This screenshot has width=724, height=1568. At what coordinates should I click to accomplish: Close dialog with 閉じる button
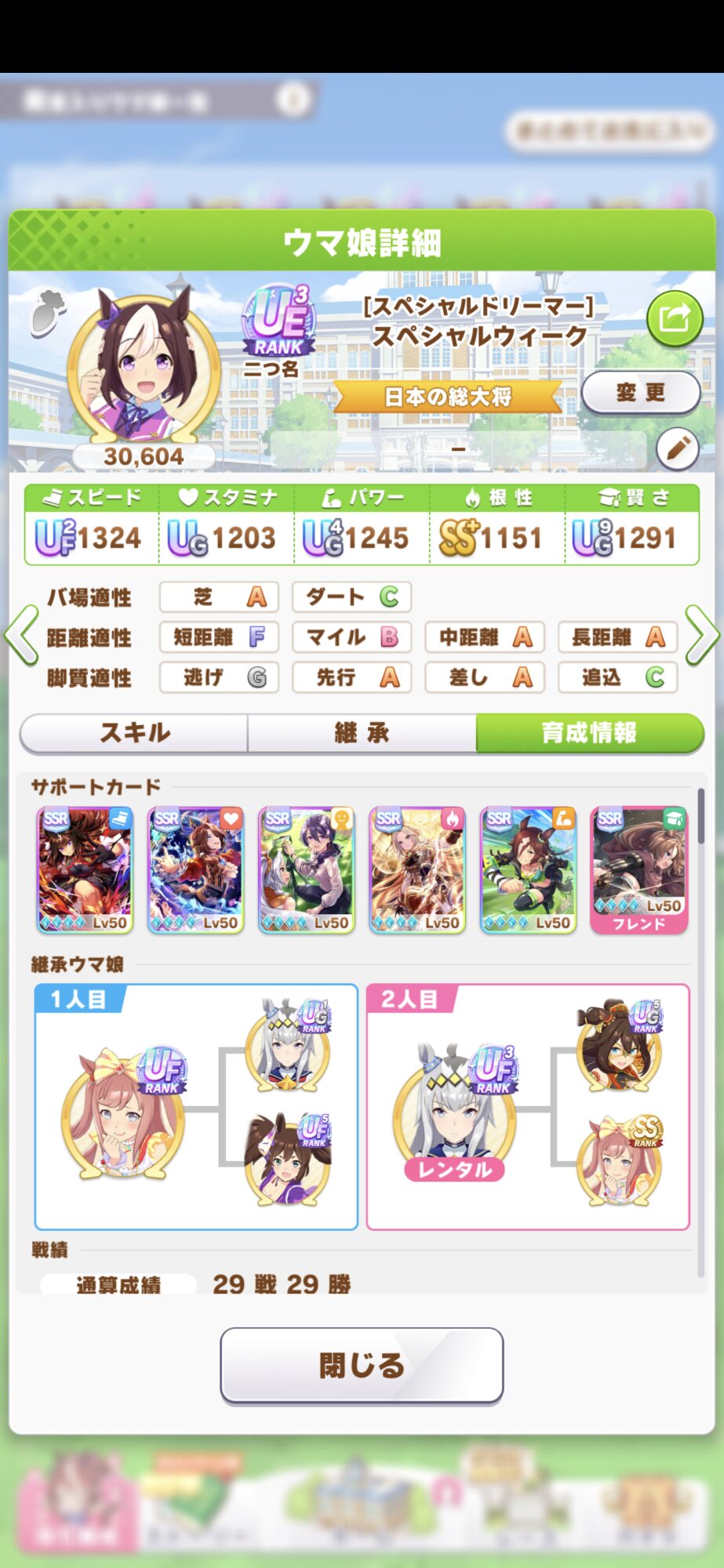tap(362, 1365)
